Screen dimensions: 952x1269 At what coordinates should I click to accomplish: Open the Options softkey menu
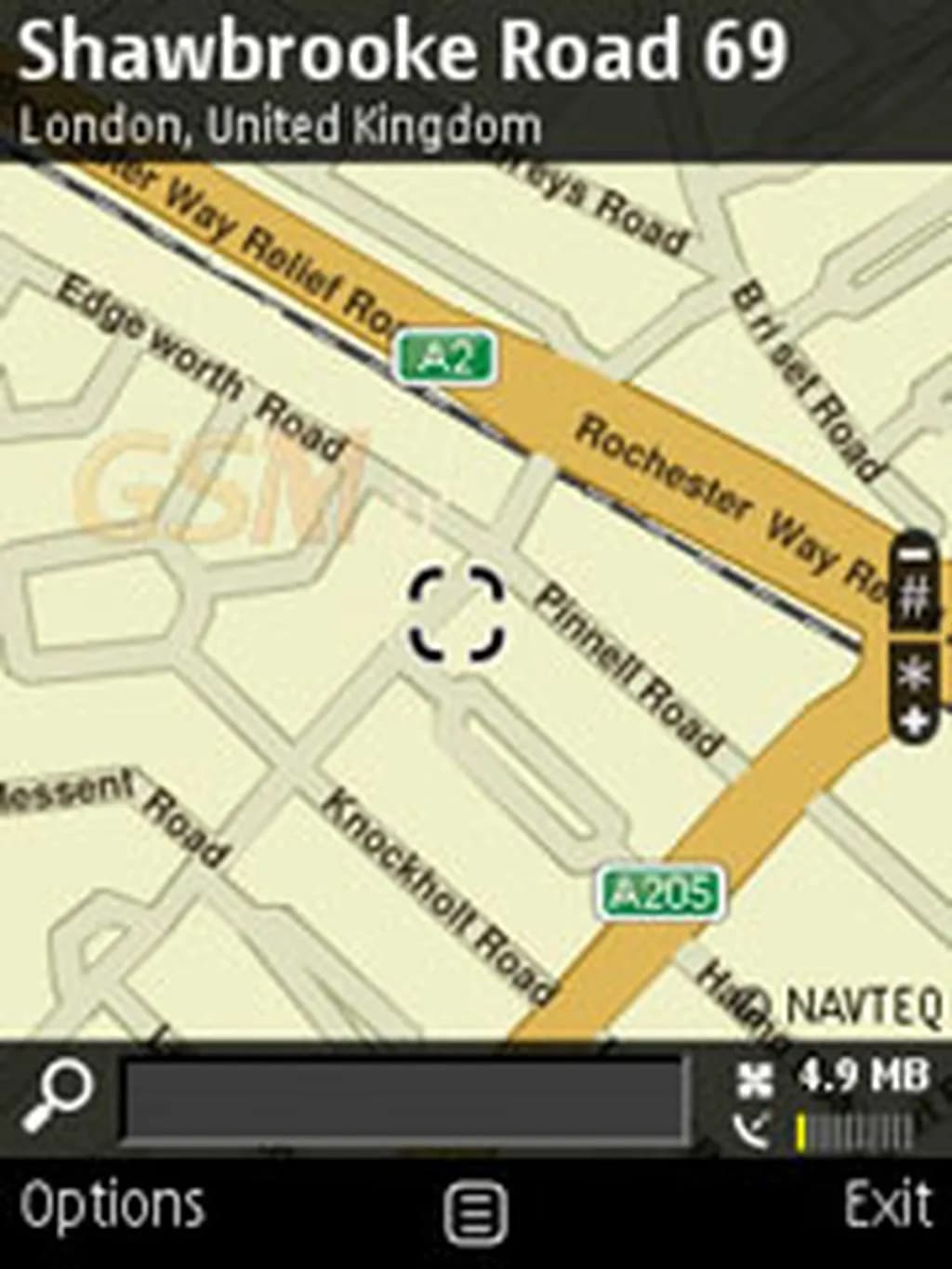(x=112, y=1206)
